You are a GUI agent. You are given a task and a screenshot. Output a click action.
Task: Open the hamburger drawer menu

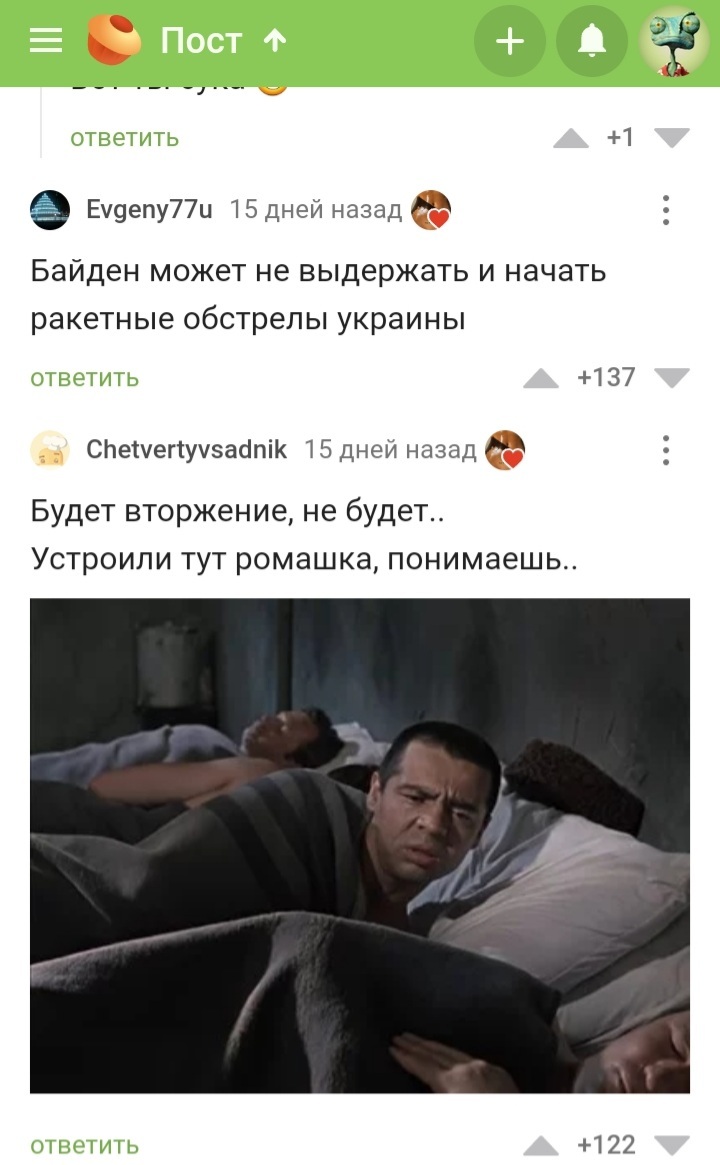[x=45, y=40]
